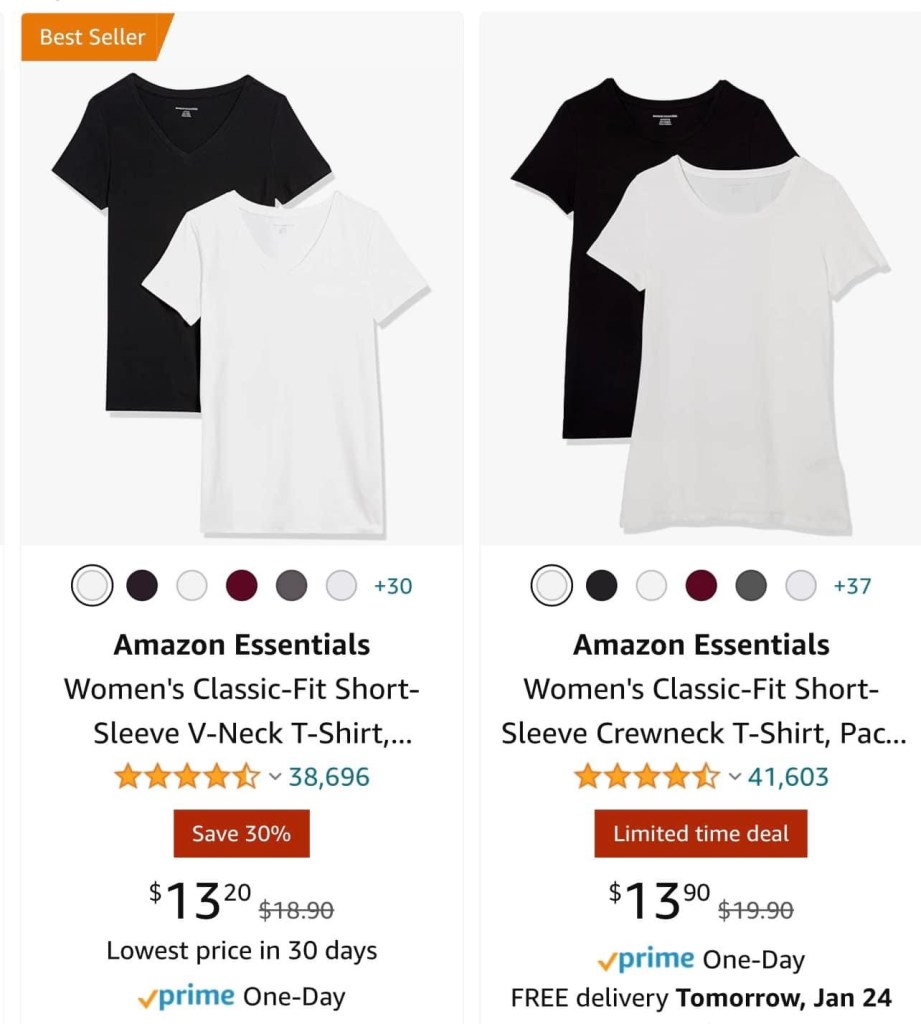Select the burgundy swatch on the V-Neck shirt
The width and height of the screenshot is (921, 1024).
[242, 585]
